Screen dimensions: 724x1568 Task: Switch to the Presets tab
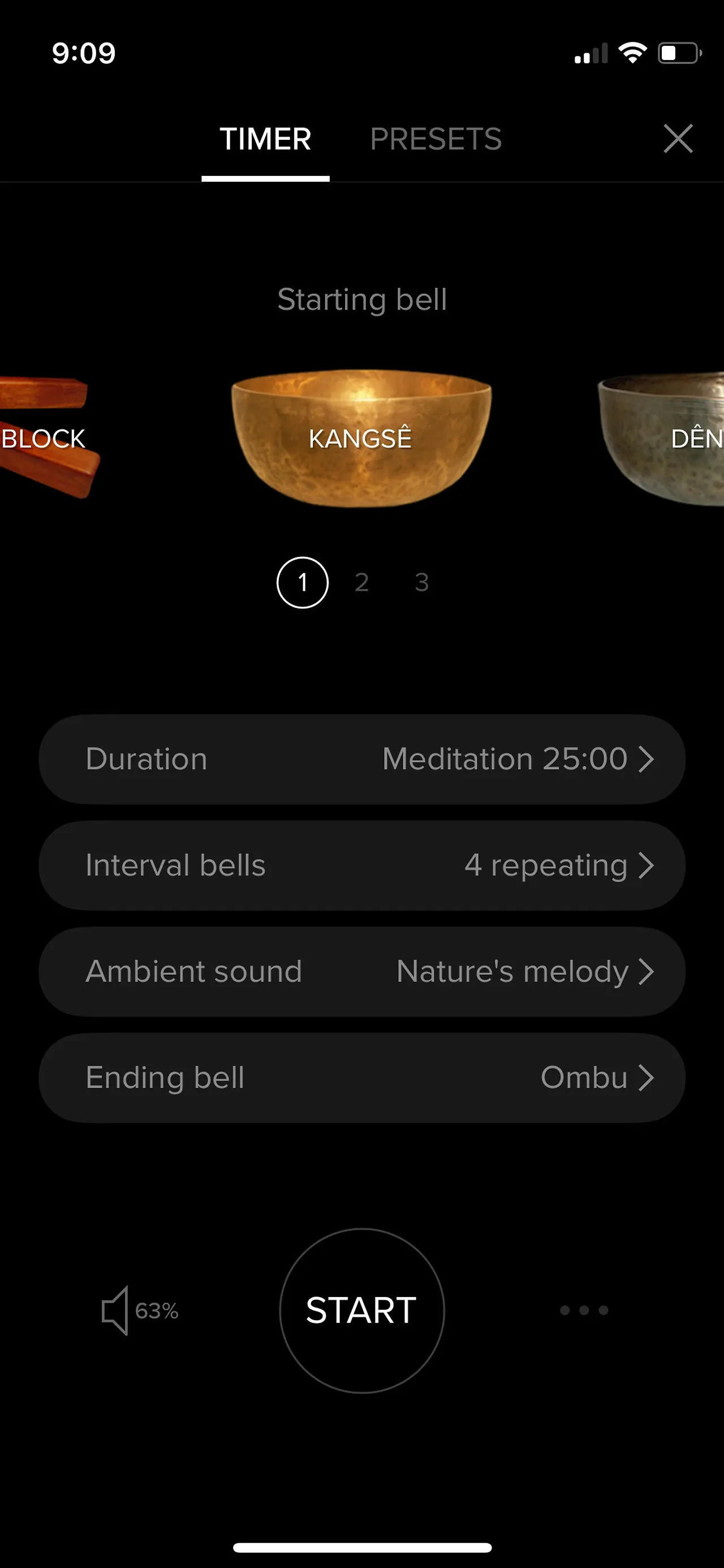click(436, 139)
